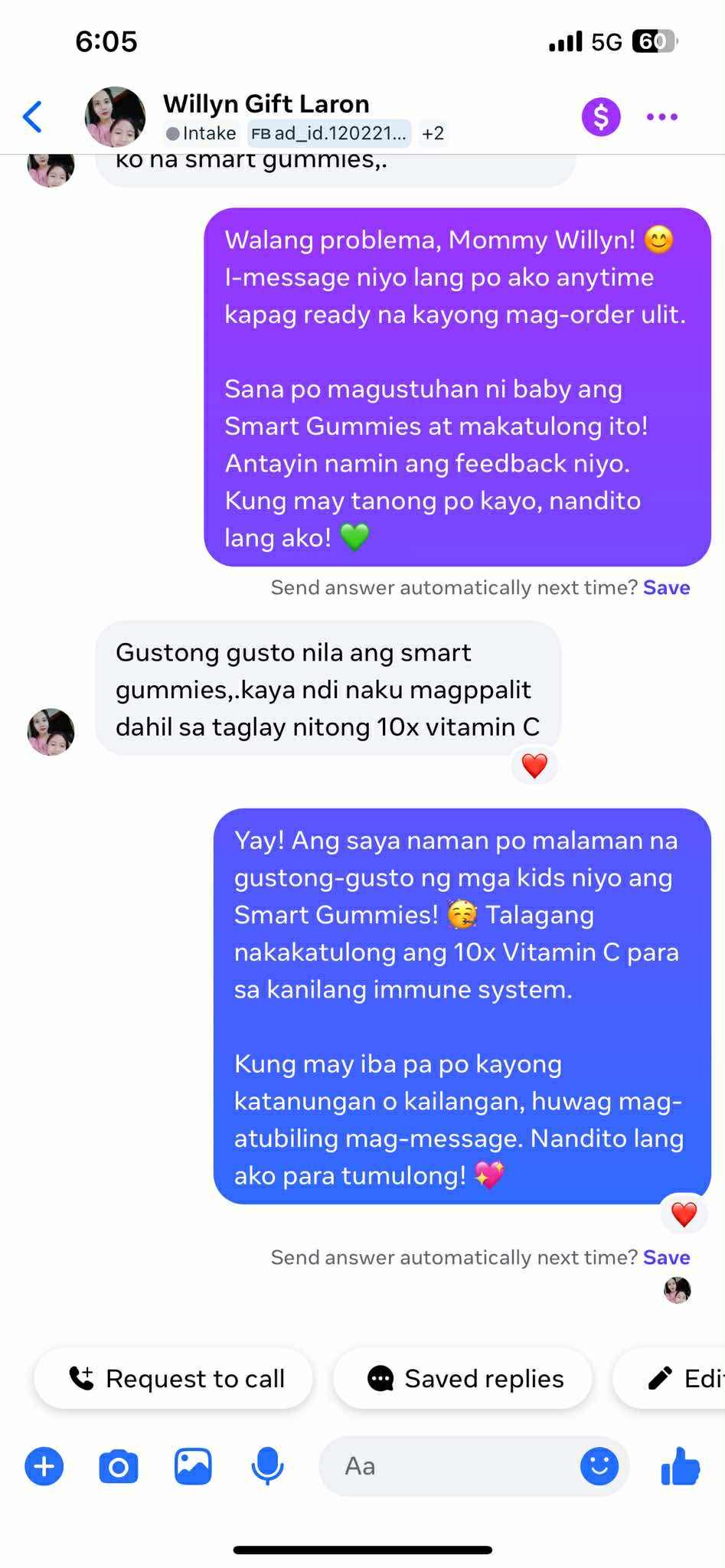The image size is (725, 1568).
Task: Open the emoji picker smiley
Action: 599,1466
